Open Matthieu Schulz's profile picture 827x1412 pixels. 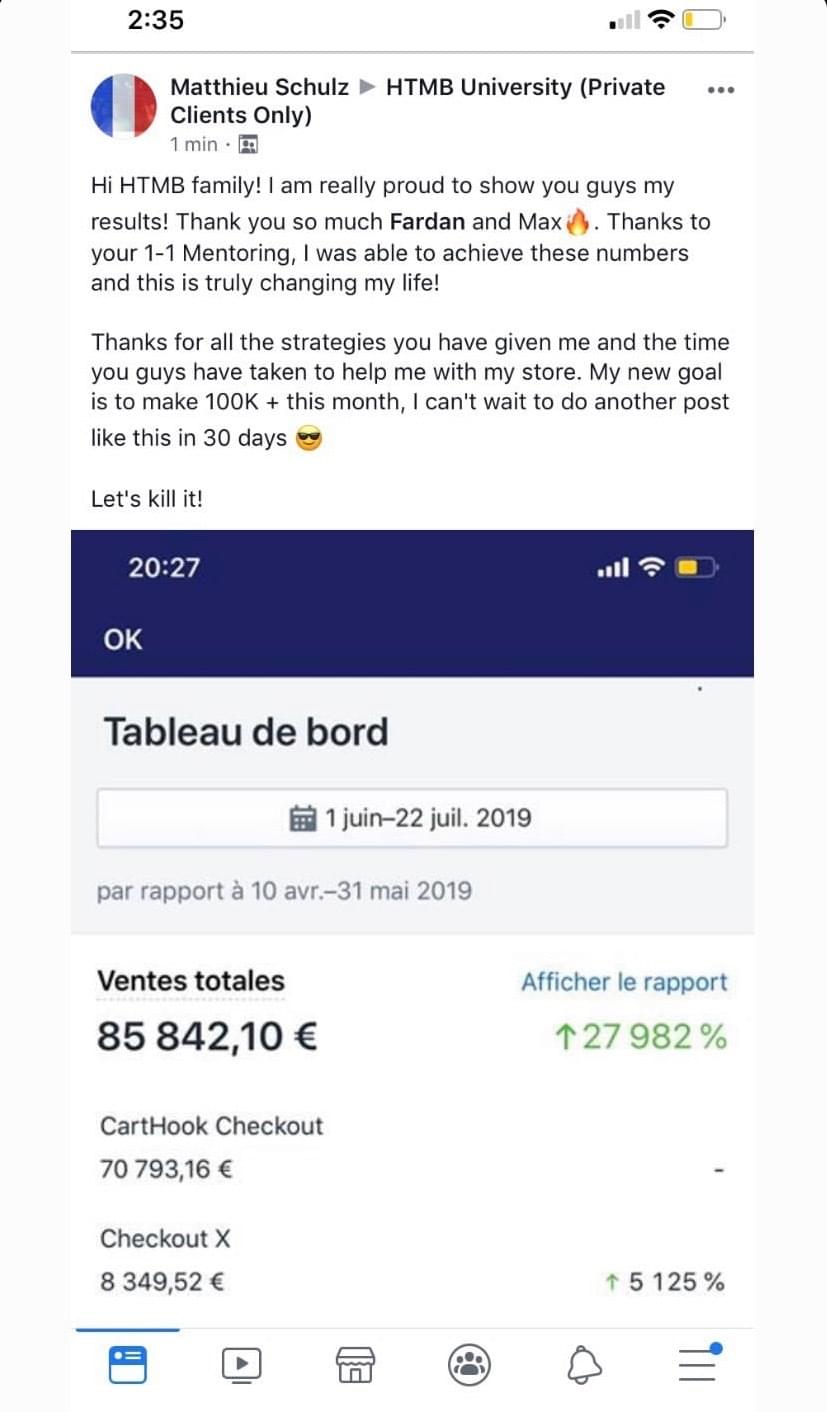124,106
